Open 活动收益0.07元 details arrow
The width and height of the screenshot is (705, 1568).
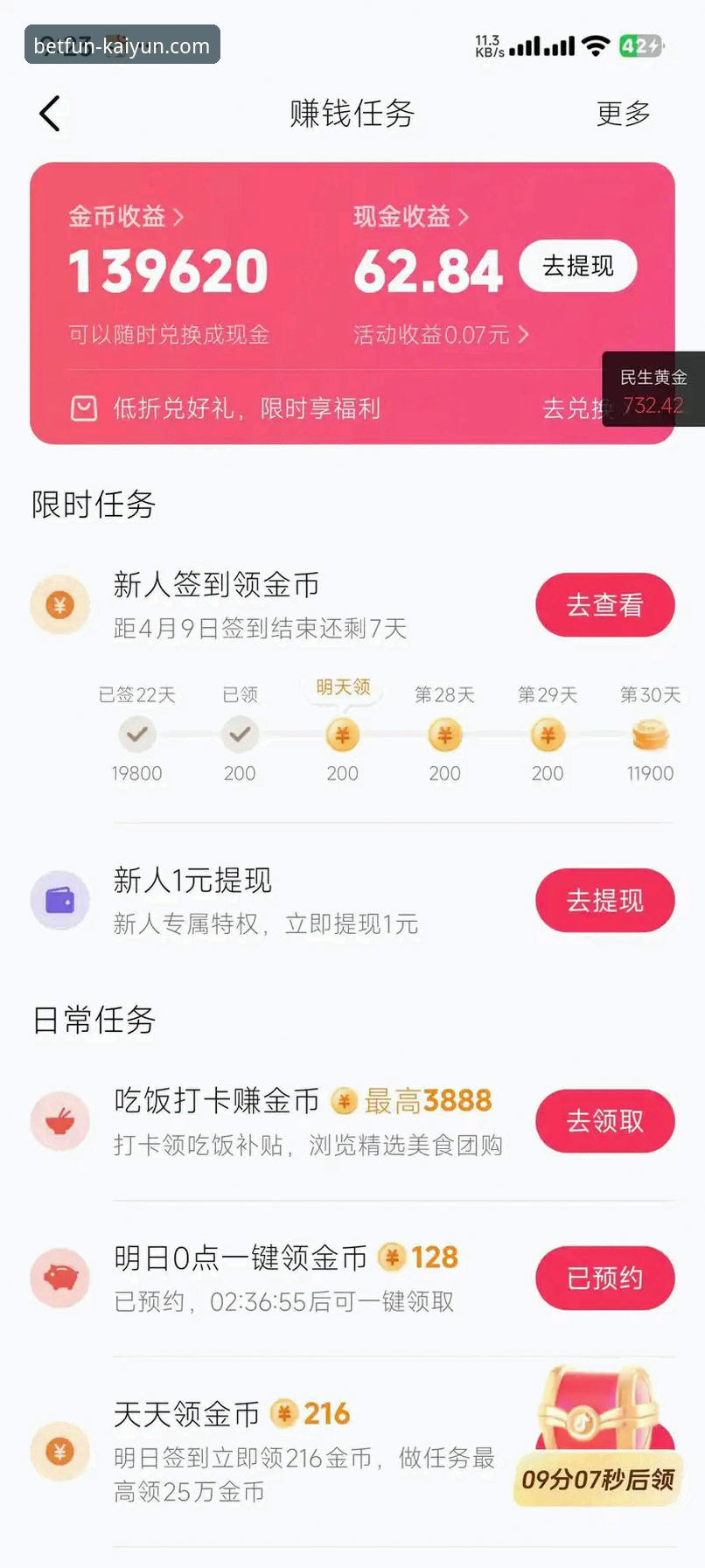click(522, 335)
